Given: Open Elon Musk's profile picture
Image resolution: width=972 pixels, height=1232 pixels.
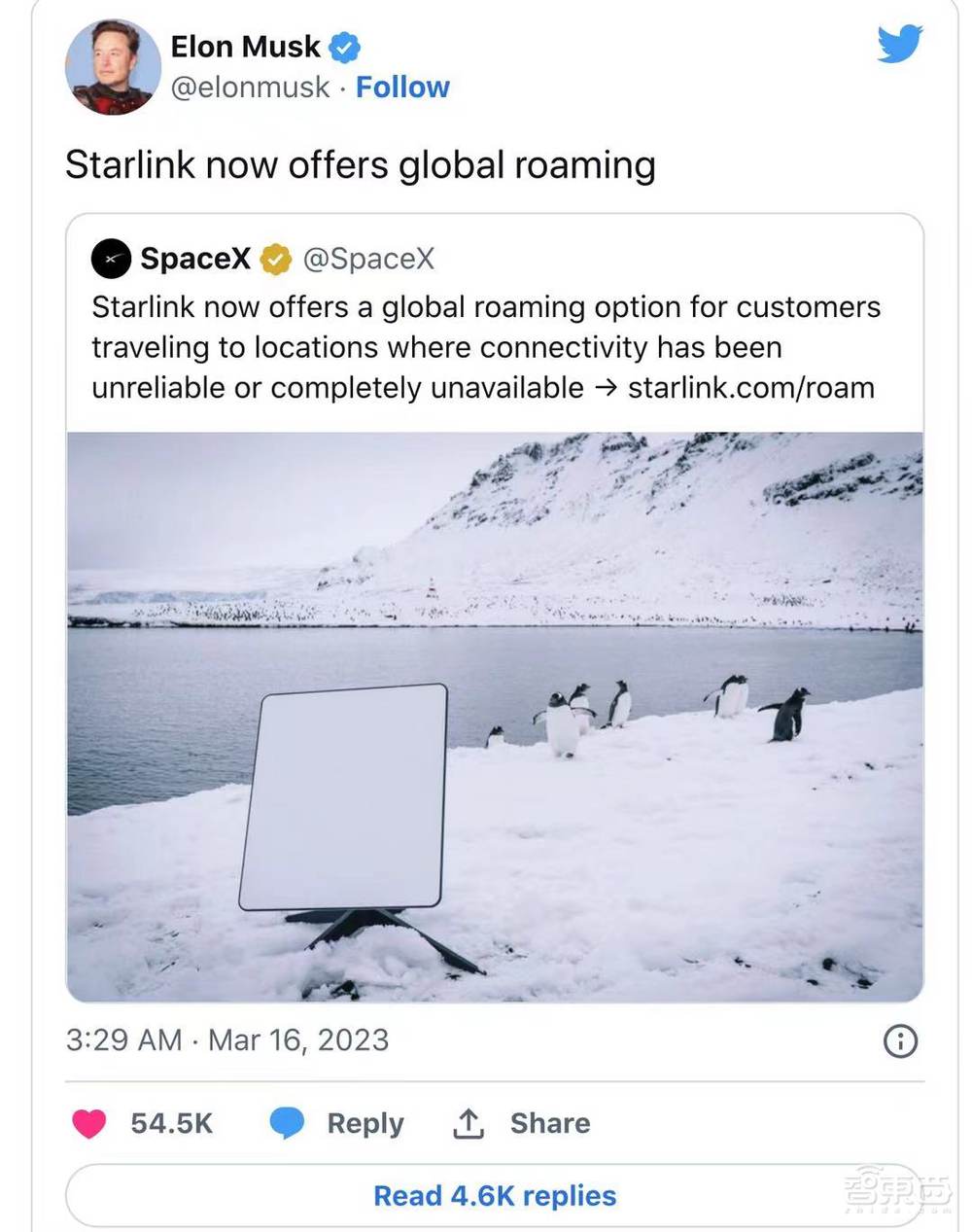Looking at the screenshot, I should pos(112,66).
